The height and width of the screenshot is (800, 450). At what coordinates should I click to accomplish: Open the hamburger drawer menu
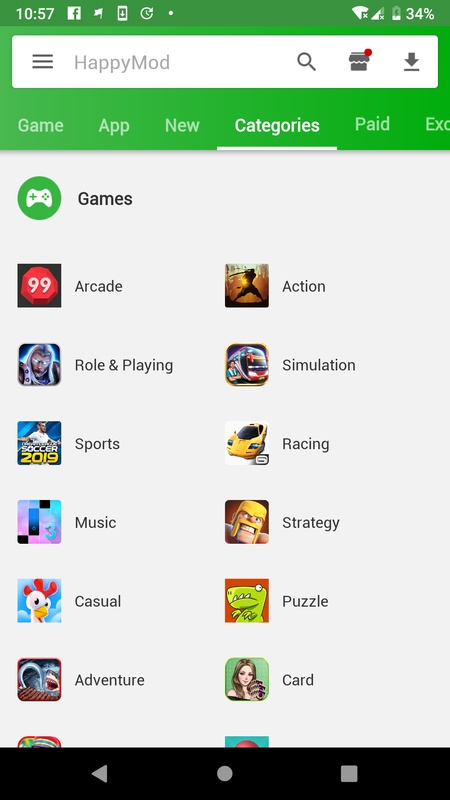(x=42, y=62)
